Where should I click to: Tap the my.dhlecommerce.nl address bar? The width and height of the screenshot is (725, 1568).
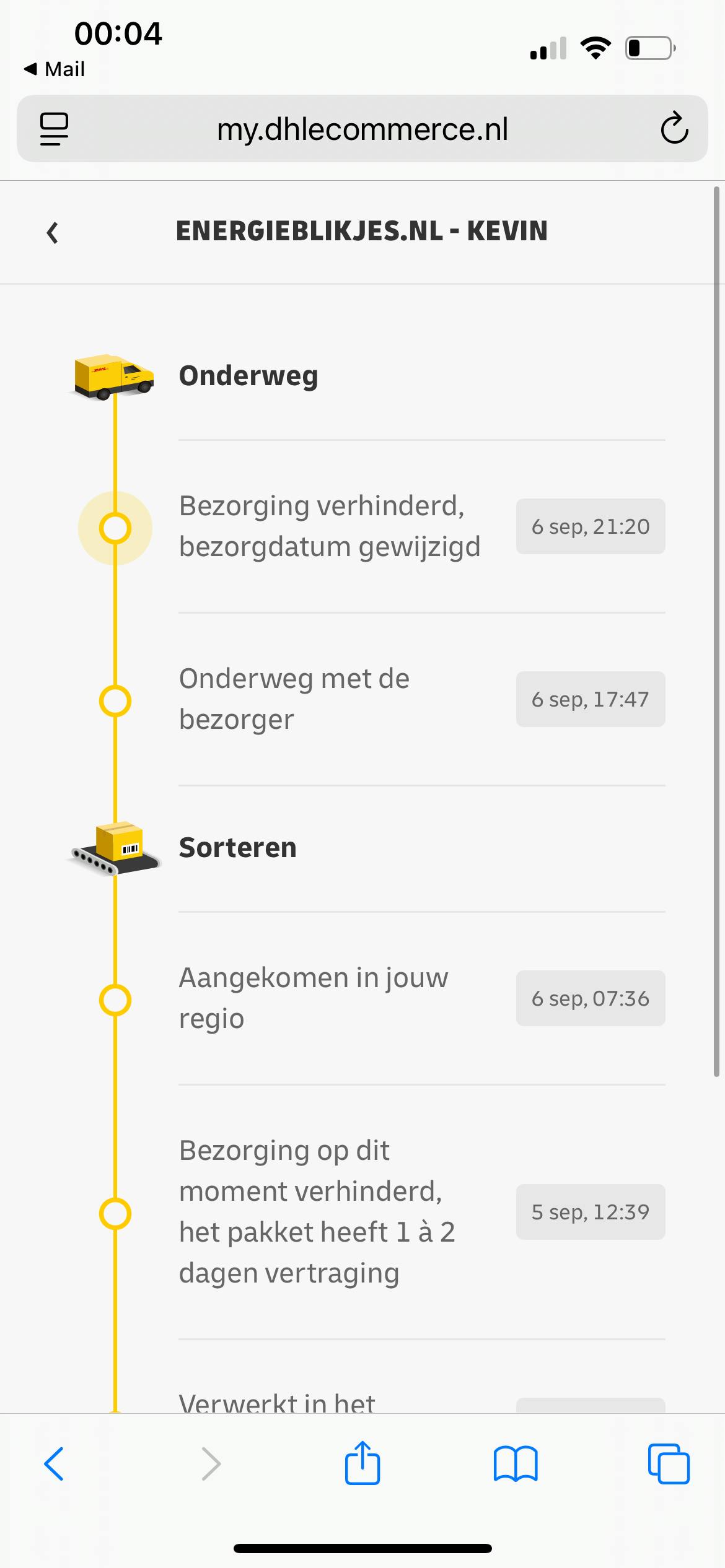pos(362,128)
